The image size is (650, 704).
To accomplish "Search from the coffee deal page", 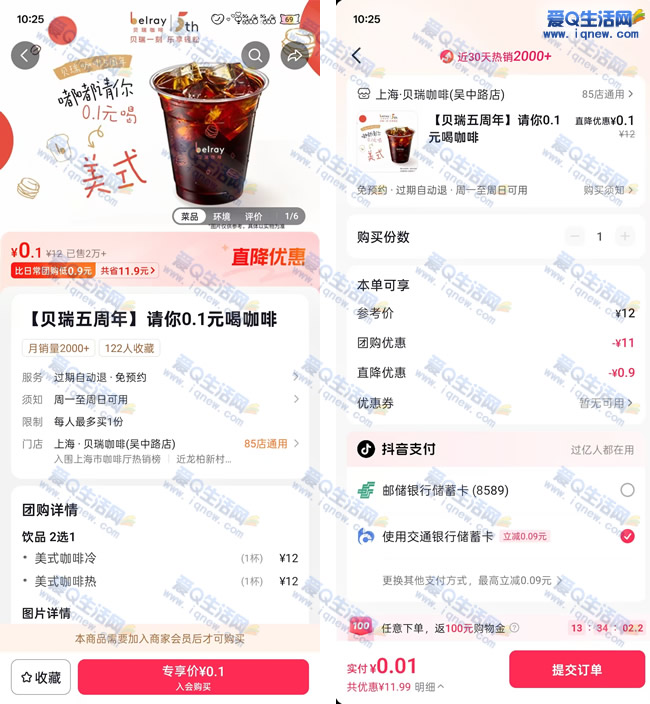I will tap(256, 55).
